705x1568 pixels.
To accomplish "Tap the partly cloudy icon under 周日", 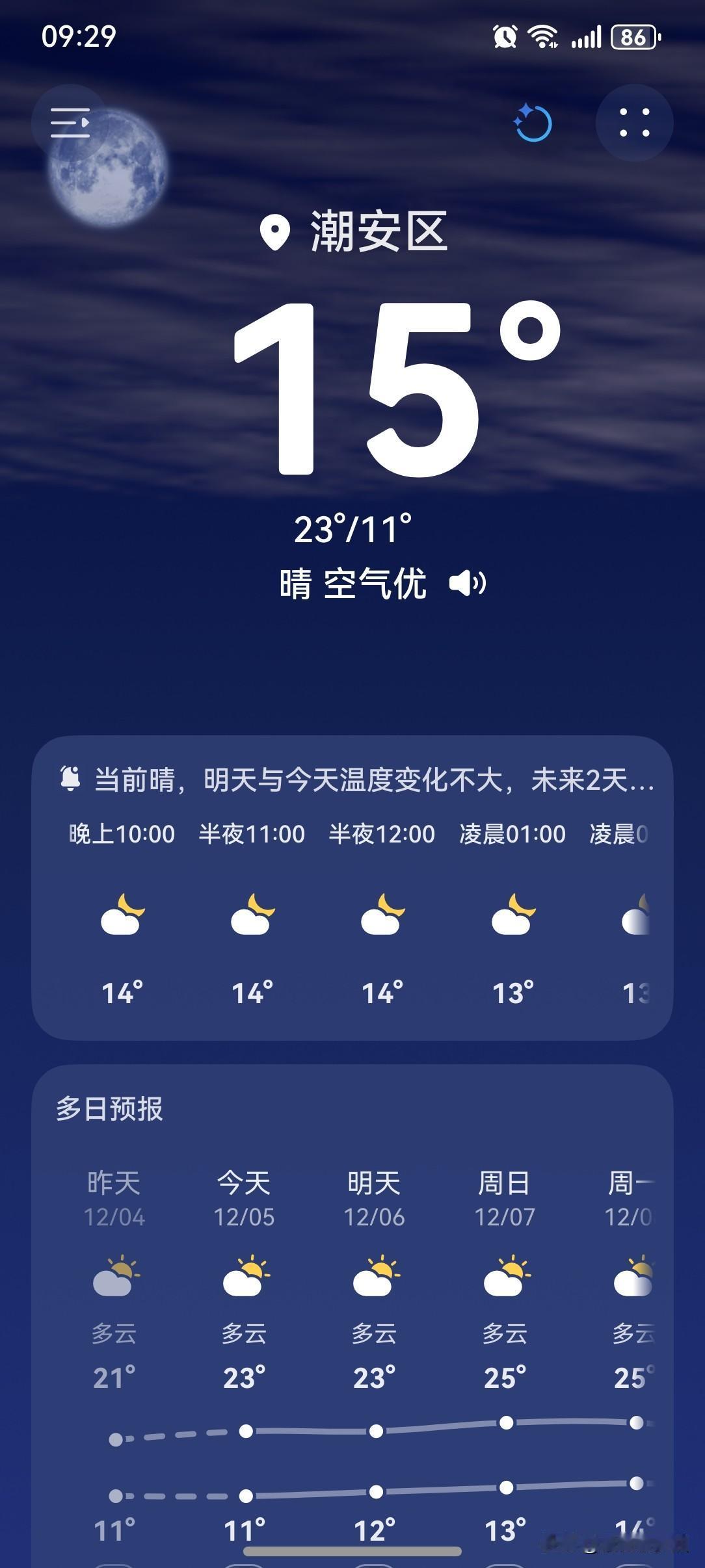I will [x=505, y=1275].
